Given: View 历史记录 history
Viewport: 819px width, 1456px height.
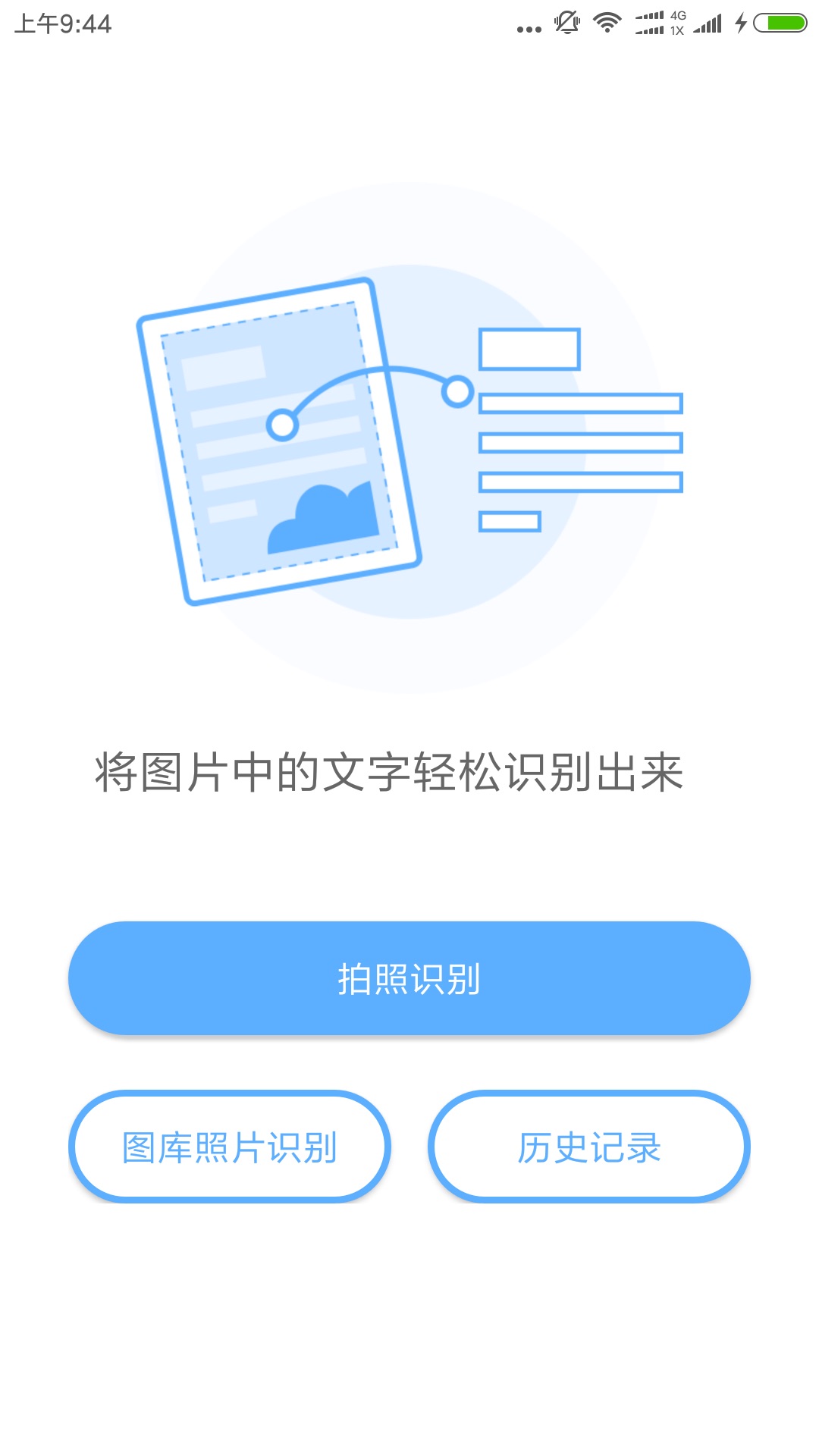Looking at the screenshot, I should coord(589,1147).
